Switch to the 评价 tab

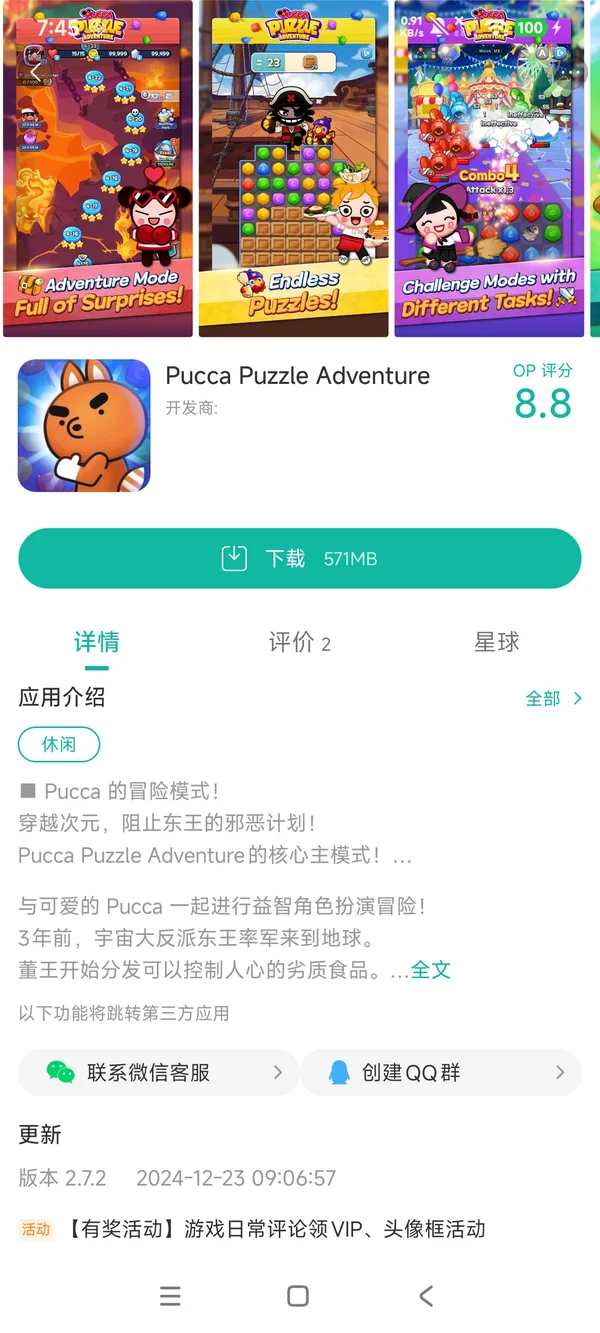pyautogui.click(x=299, y=643)
